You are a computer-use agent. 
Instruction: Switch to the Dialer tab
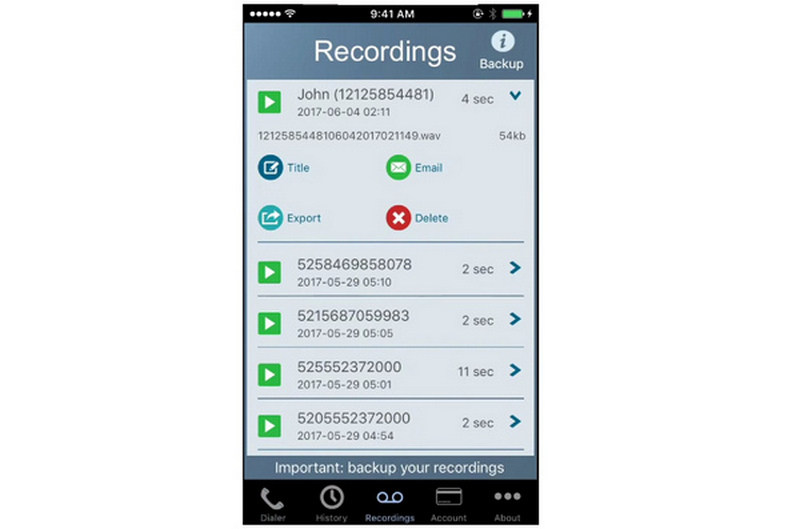click(272, 503)
